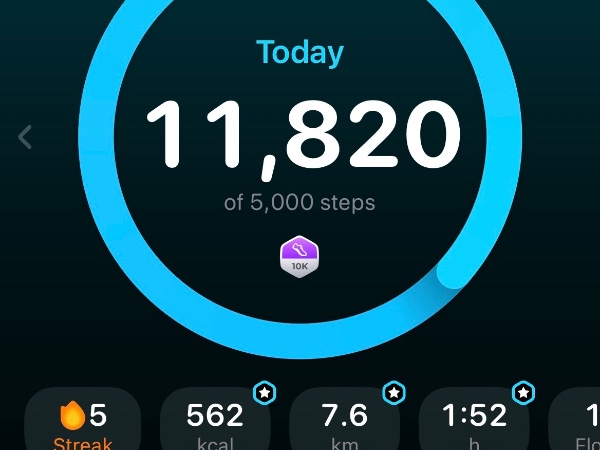View the 562 kcal details

(215, 420)
